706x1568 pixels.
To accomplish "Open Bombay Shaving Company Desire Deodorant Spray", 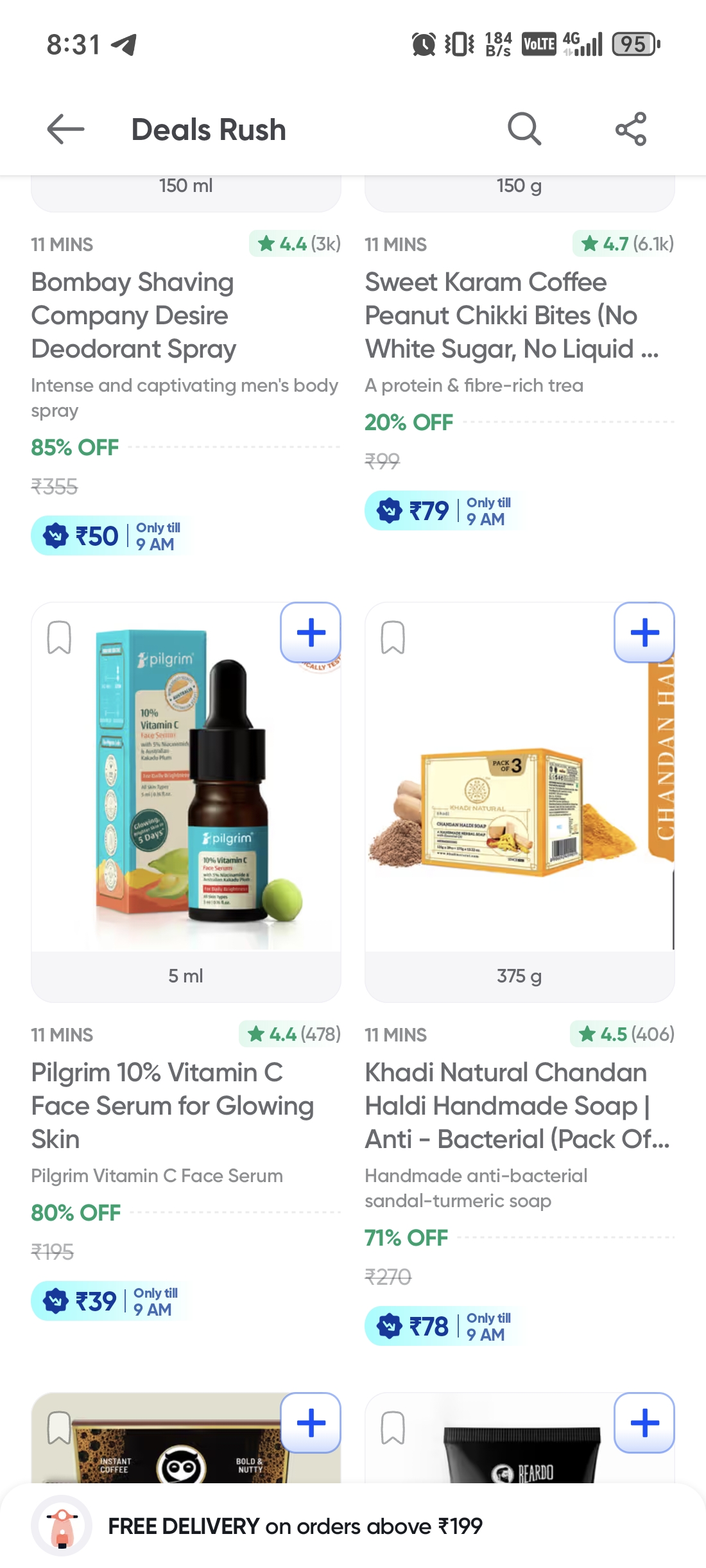I will click(x=133, y=315).
